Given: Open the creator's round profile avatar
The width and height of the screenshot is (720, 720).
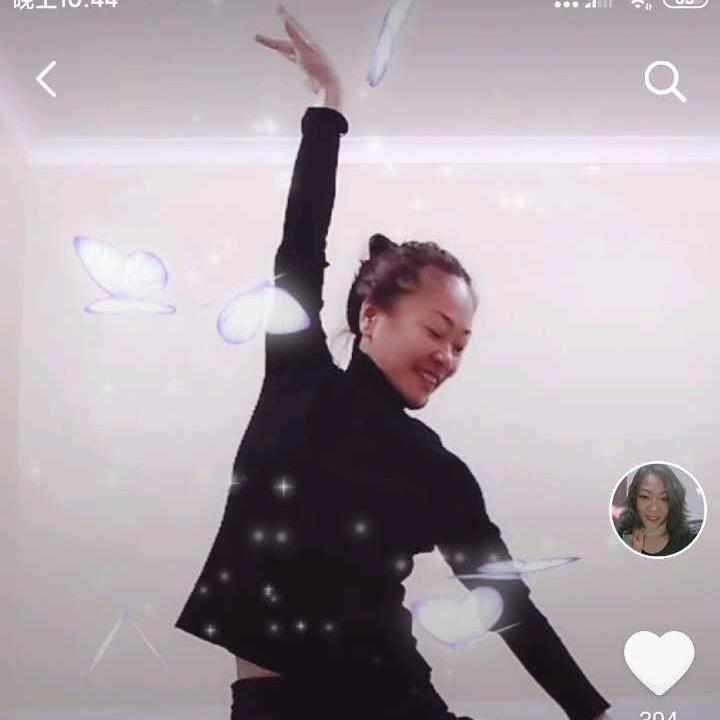Looking at the screenshot, I should [658, 510].
